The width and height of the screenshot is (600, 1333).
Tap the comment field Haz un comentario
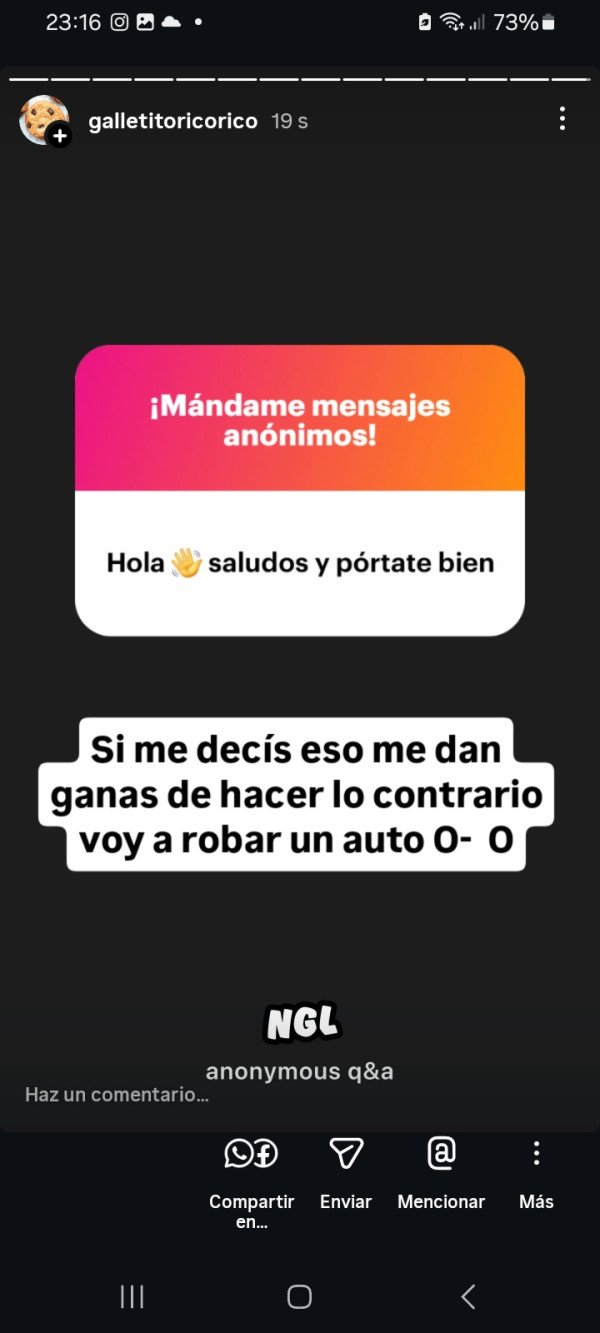(x=117, y=1095)
